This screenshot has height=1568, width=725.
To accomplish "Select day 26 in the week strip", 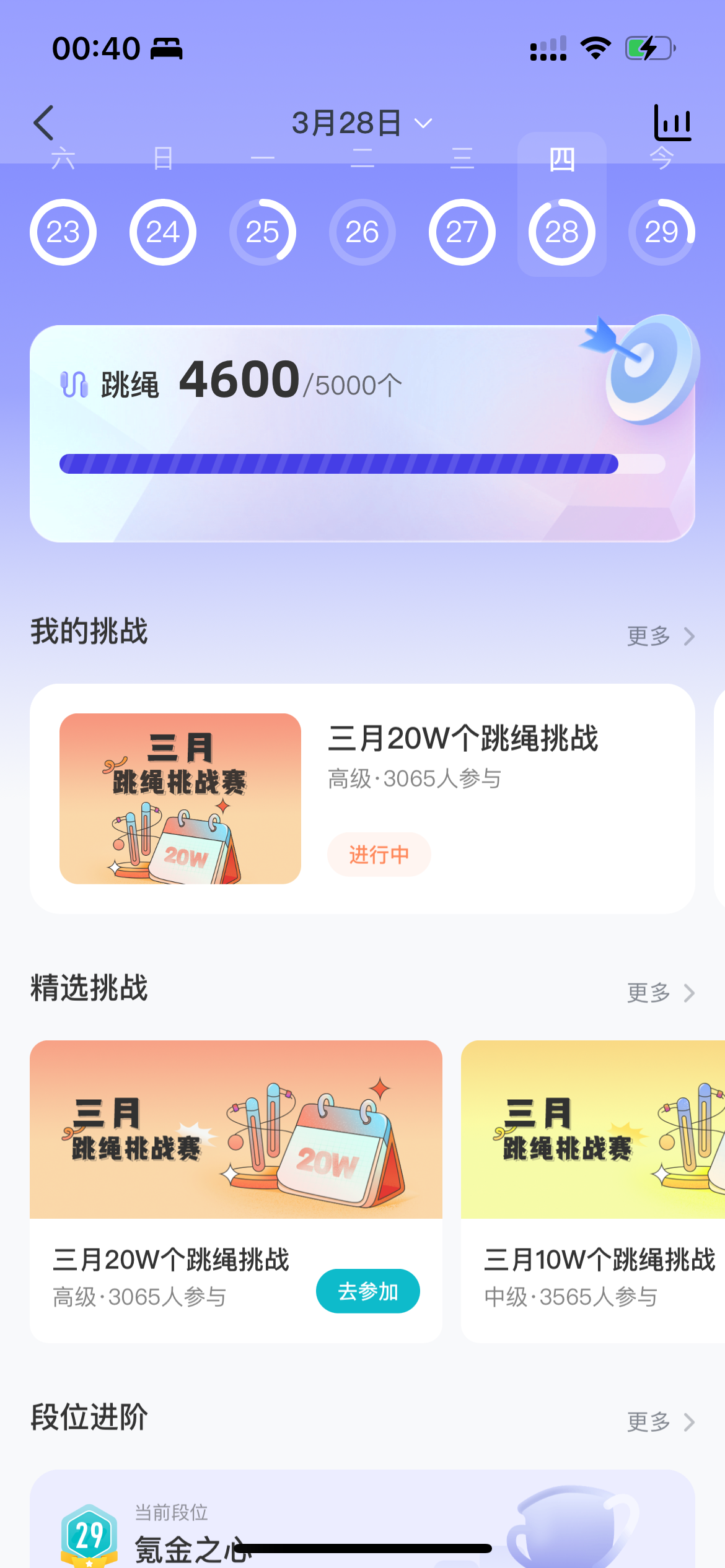I will pos(362,232).
